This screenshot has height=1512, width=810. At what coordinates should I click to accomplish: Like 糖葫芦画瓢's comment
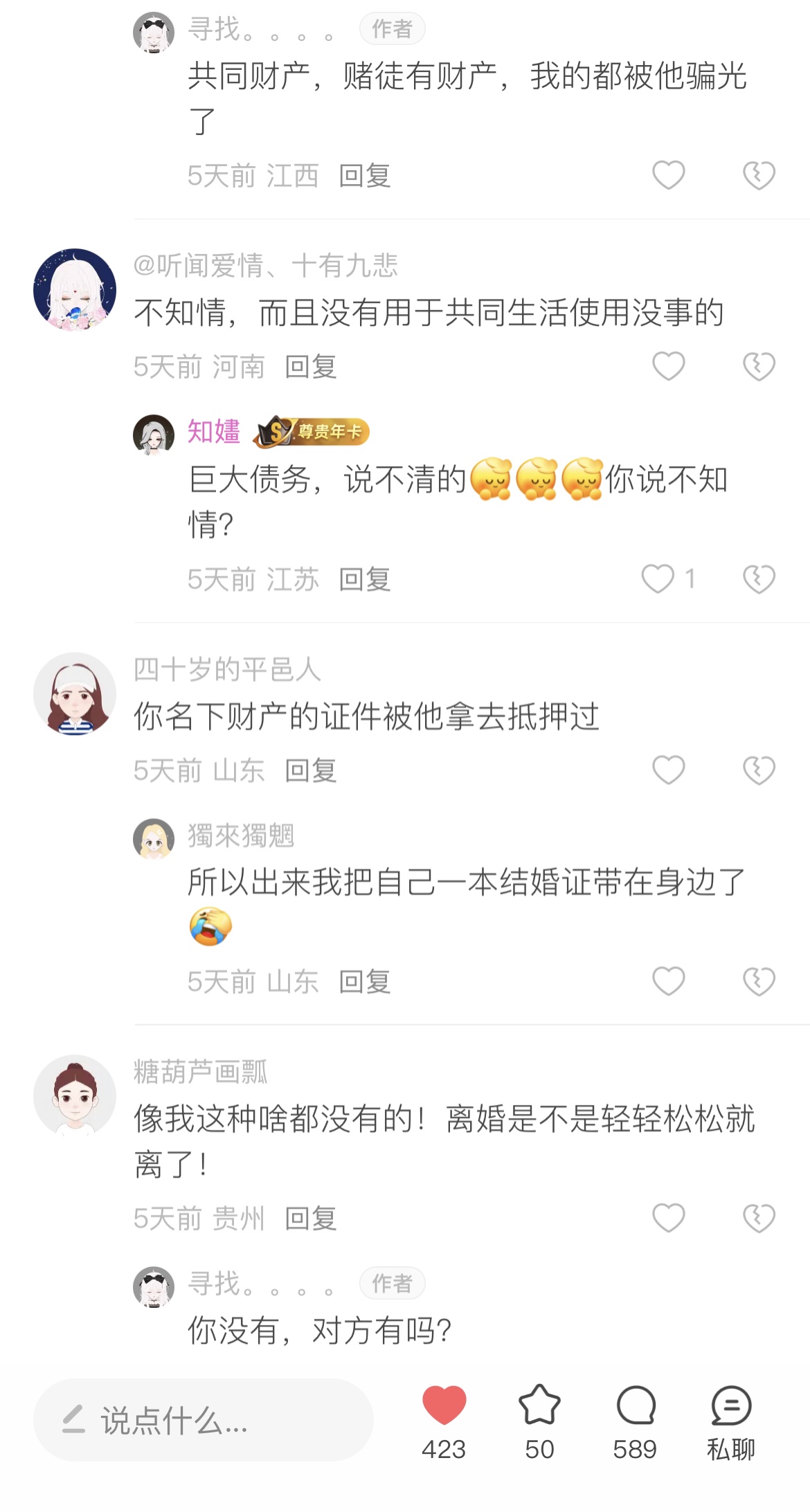(x=669, y=1217)
